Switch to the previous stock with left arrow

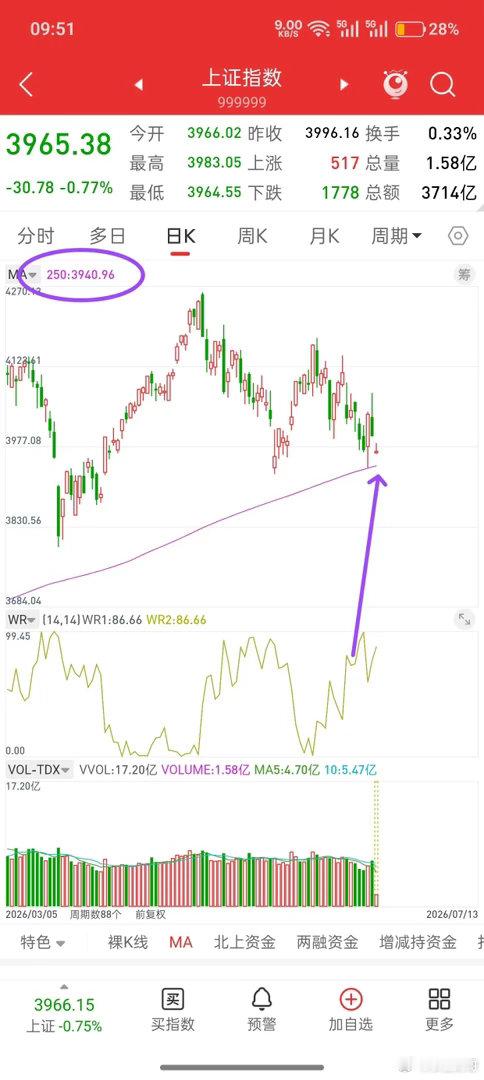point(139,85)
